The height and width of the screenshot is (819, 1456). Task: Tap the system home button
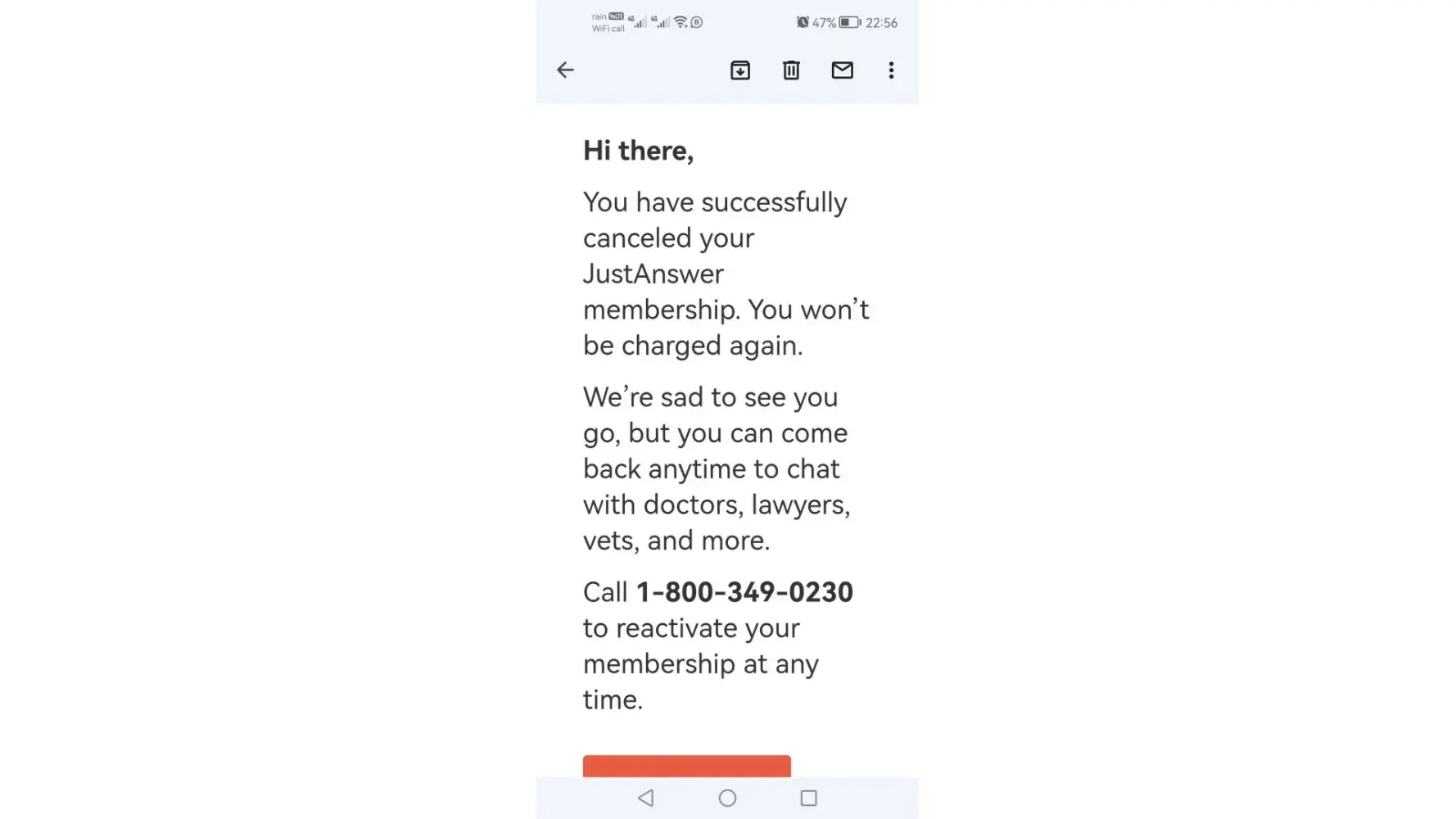[x=727, y=798]
